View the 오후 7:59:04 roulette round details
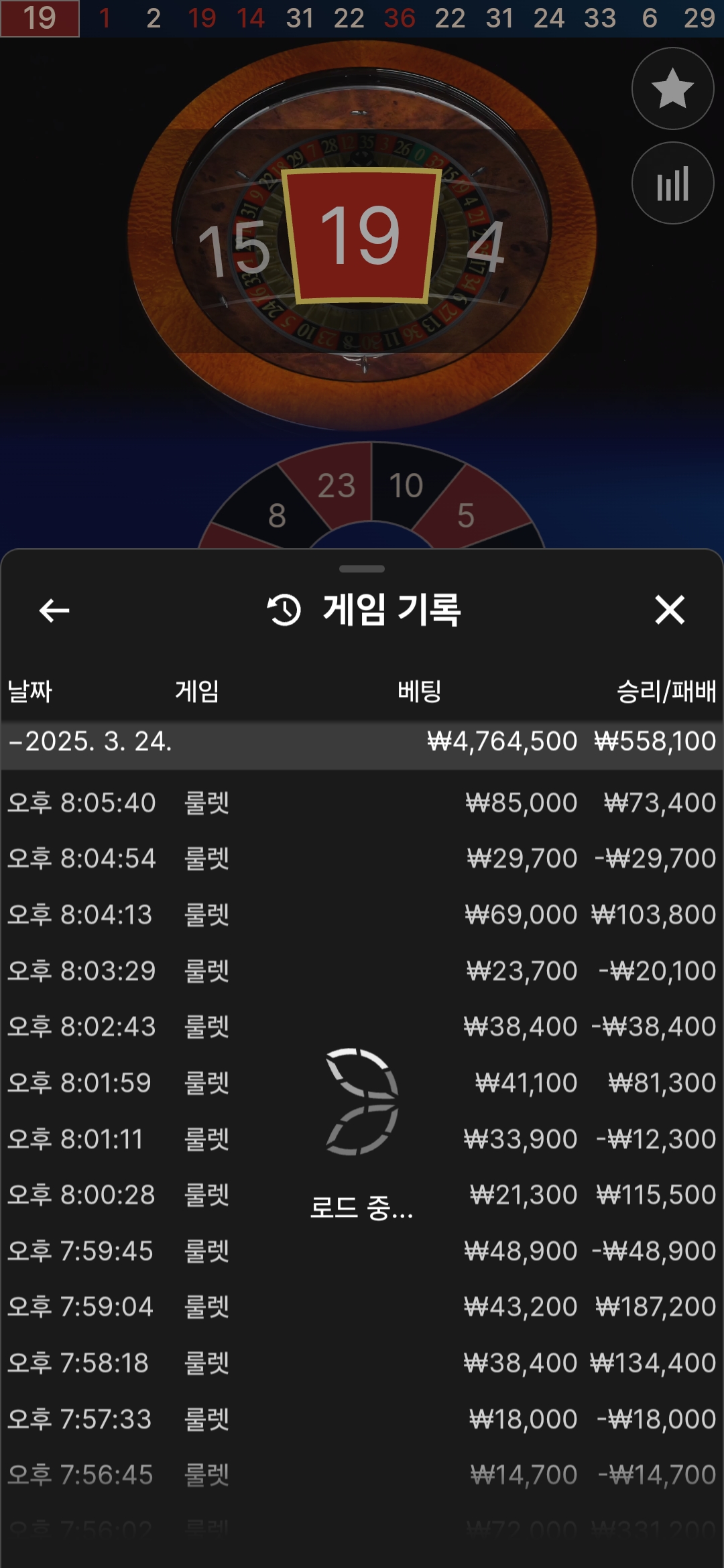 [362, 1307]
